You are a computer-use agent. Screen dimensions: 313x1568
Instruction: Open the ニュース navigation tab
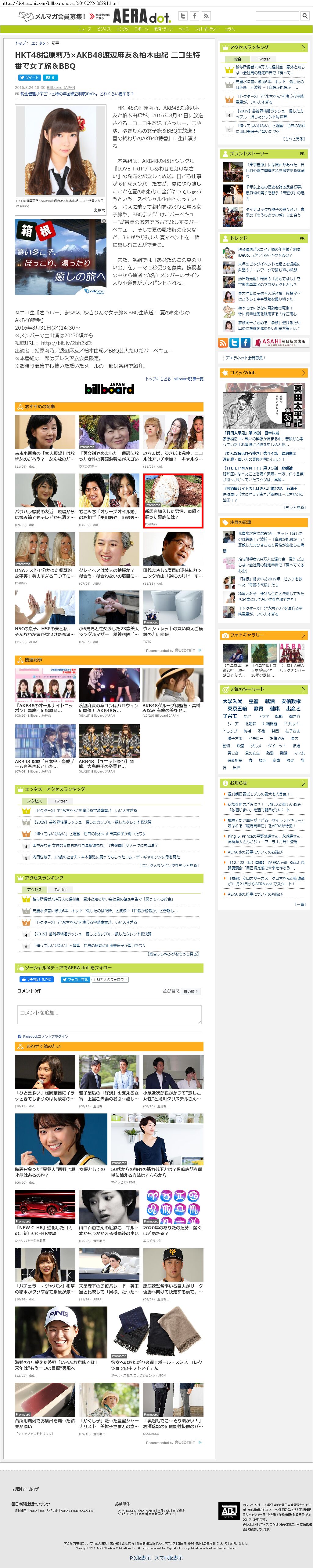coord(85,29)
